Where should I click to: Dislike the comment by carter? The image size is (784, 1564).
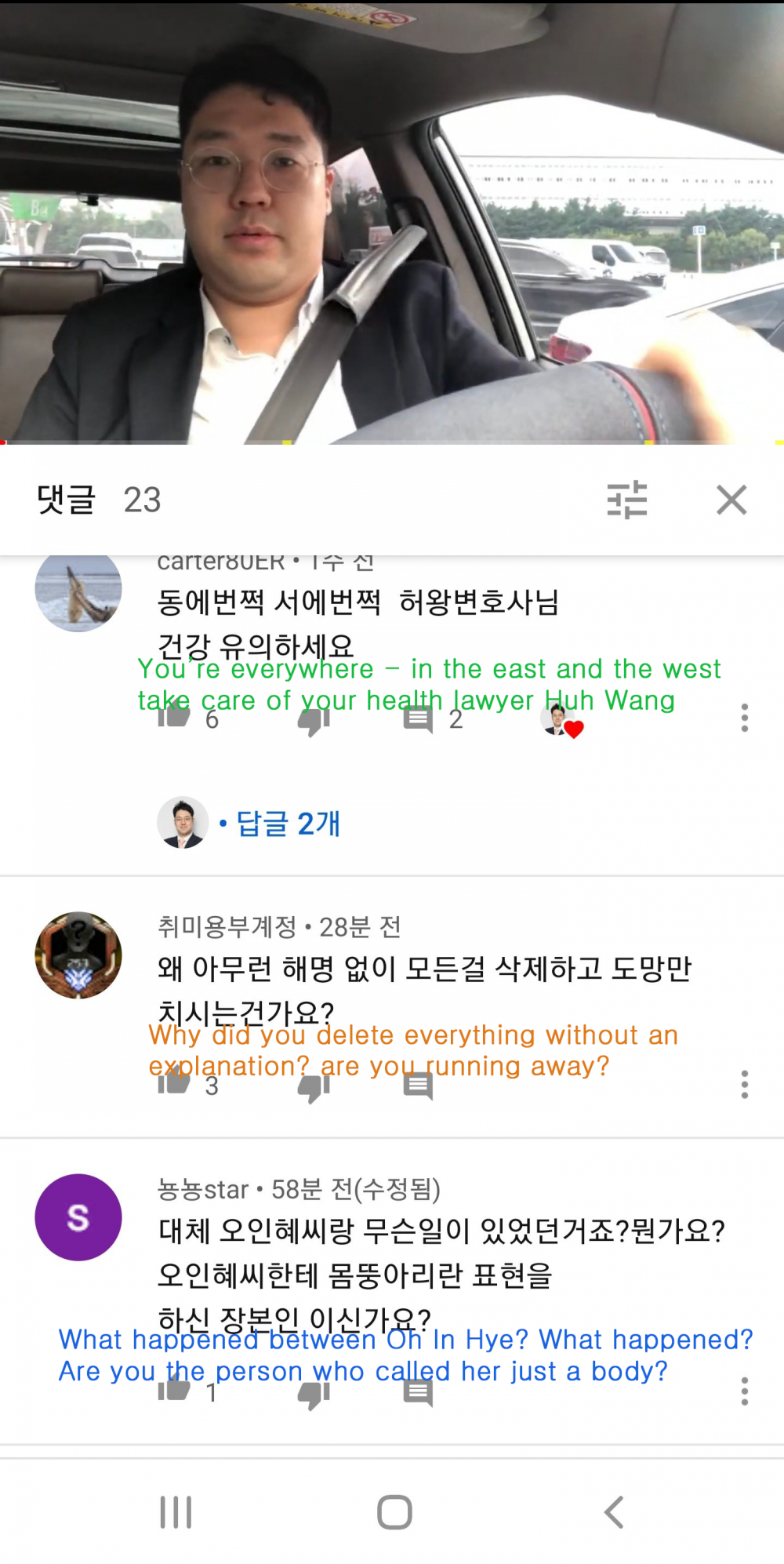click(314, 720)
